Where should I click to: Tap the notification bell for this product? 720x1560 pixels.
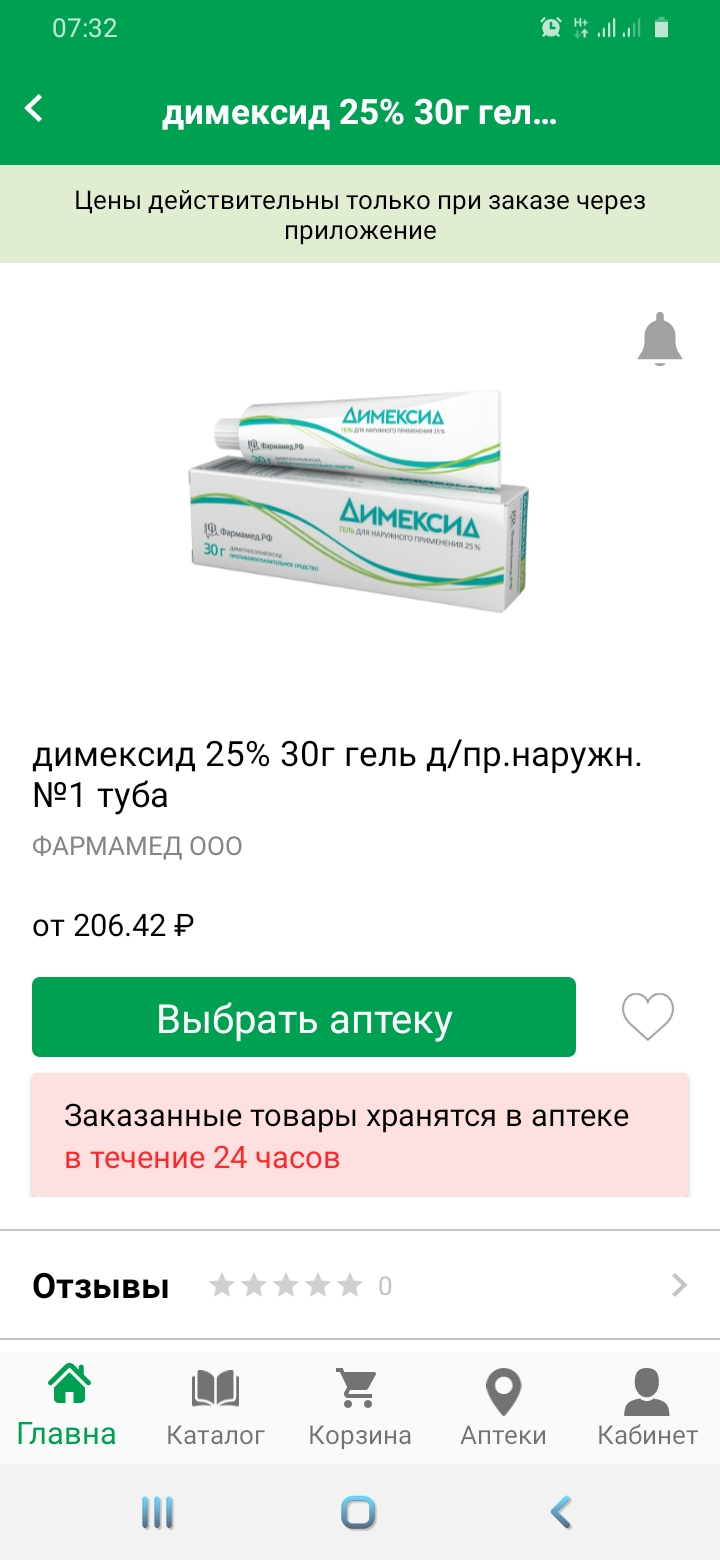point(659,339)
